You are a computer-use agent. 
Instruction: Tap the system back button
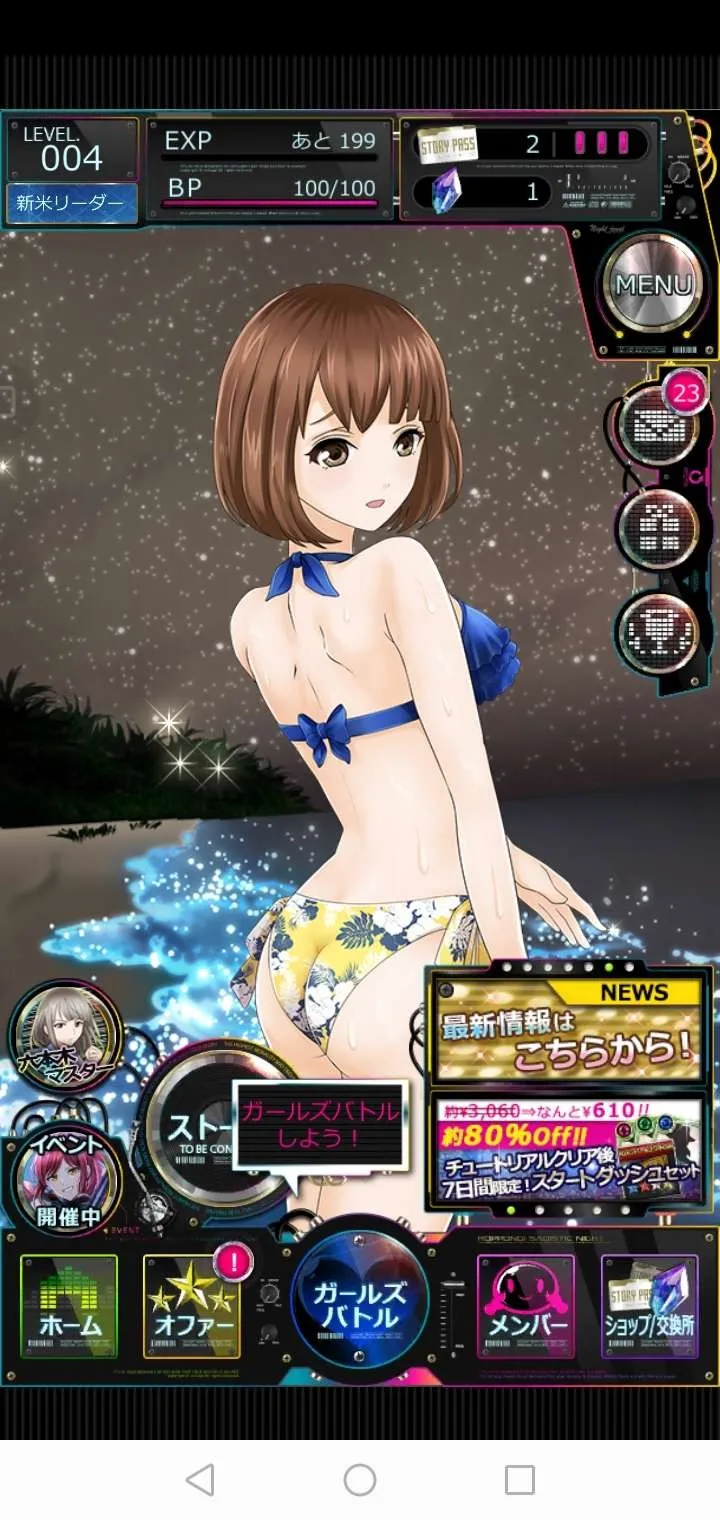(x=200, y=1480)
